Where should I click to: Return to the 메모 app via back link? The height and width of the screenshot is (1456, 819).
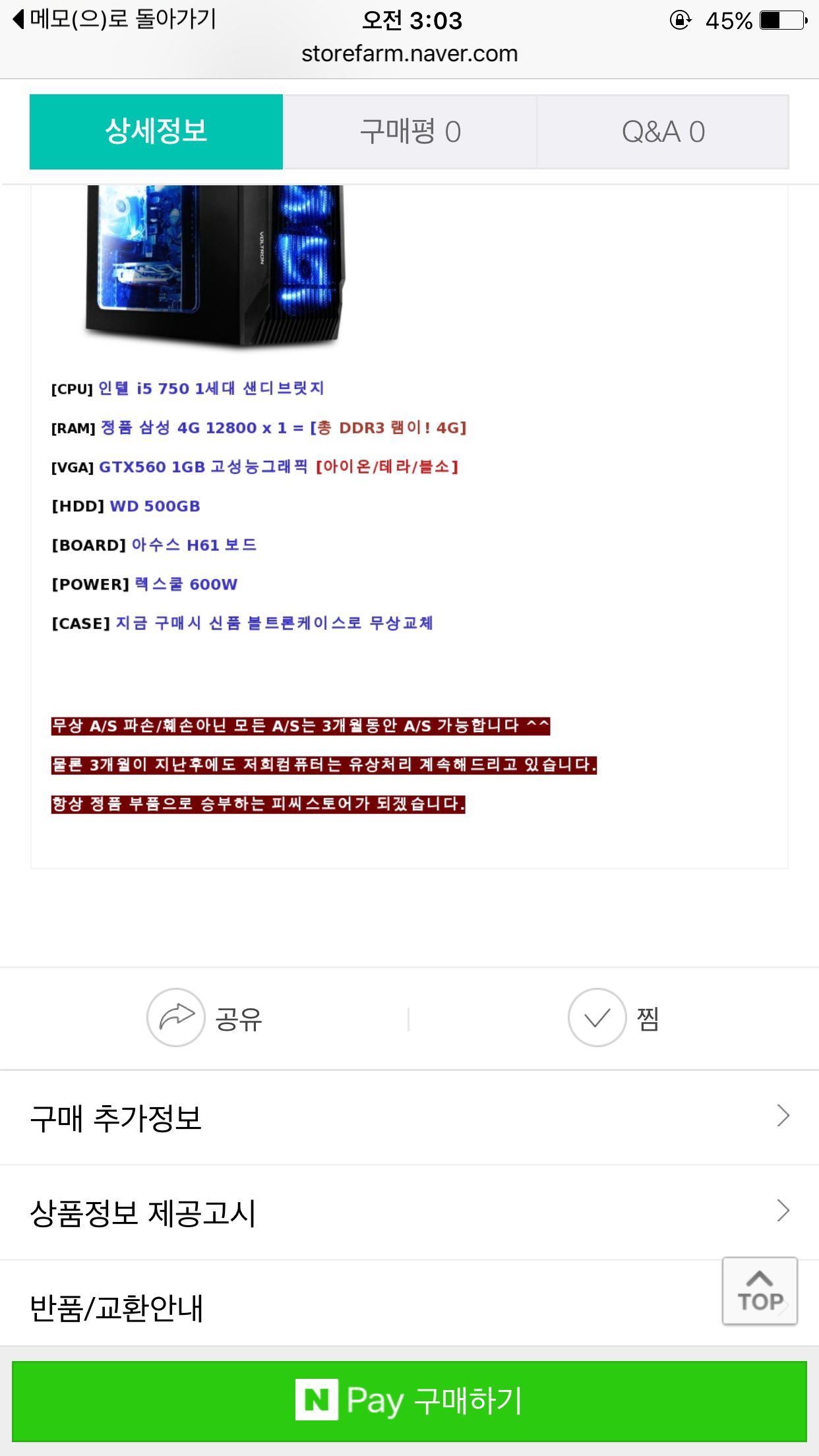click(115, 19)
